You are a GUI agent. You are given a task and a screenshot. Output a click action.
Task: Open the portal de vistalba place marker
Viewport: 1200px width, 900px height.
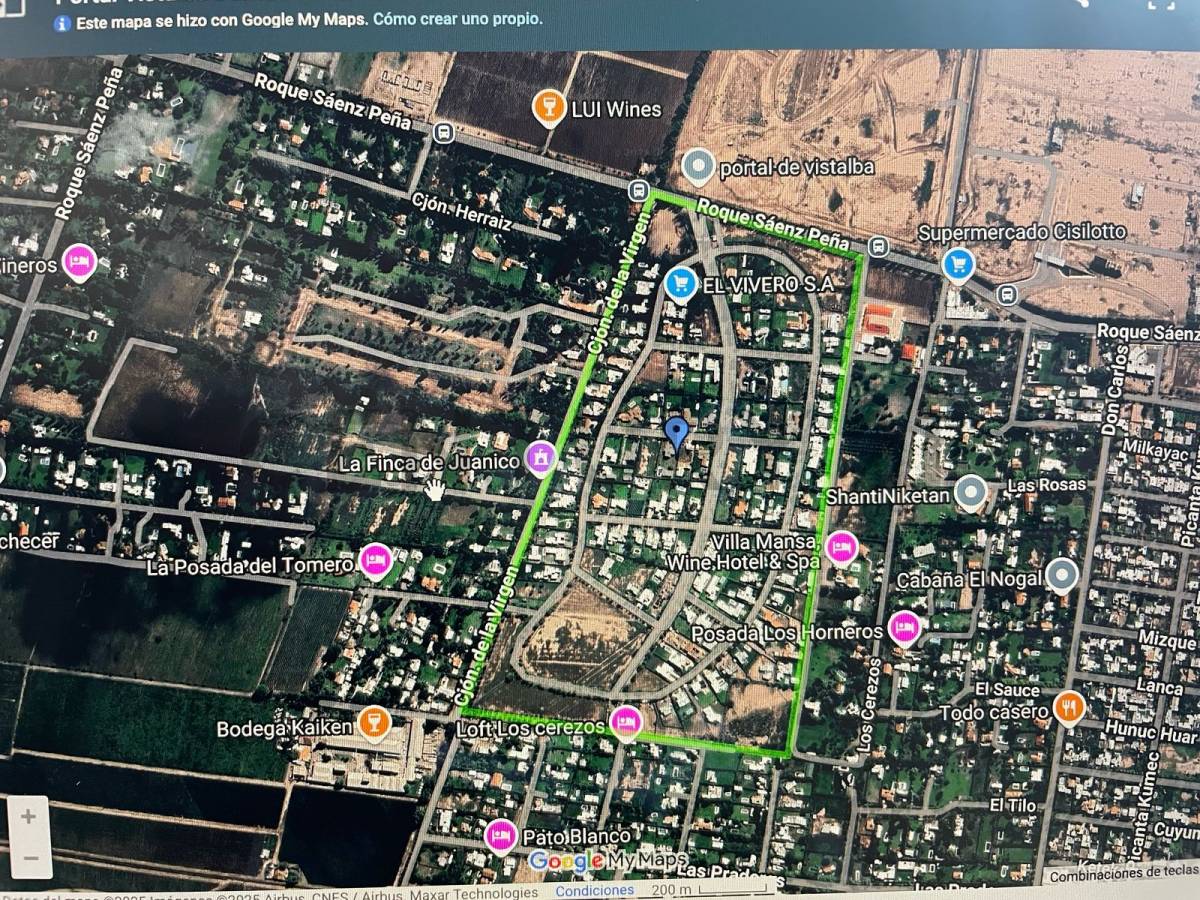(698, 166)
